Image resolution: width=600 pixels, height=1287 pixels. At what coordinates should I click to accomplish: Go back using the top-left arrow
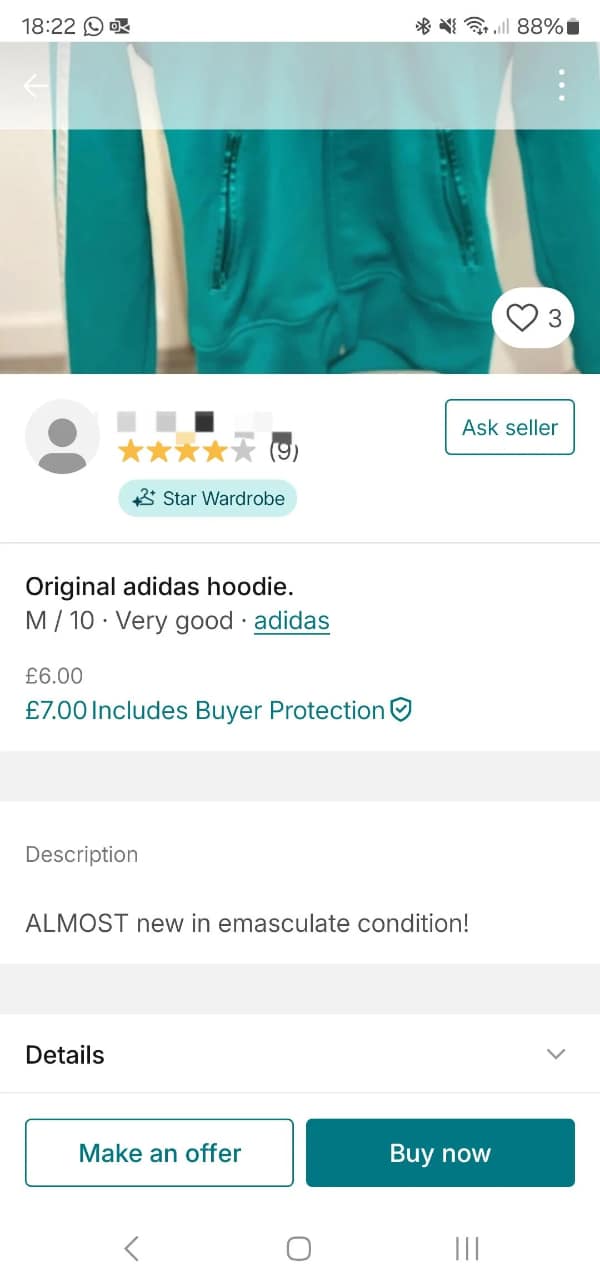36,86
